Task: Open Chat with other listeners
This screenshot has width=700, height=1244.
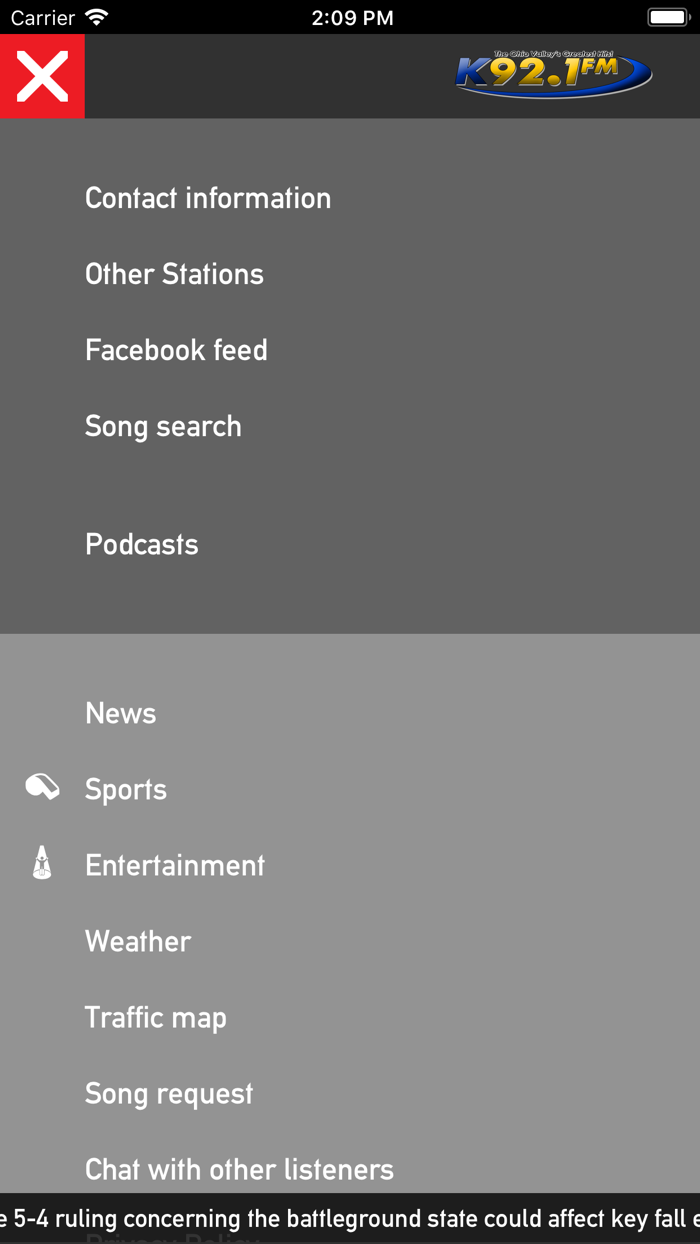Action: tap(239, 1168)
